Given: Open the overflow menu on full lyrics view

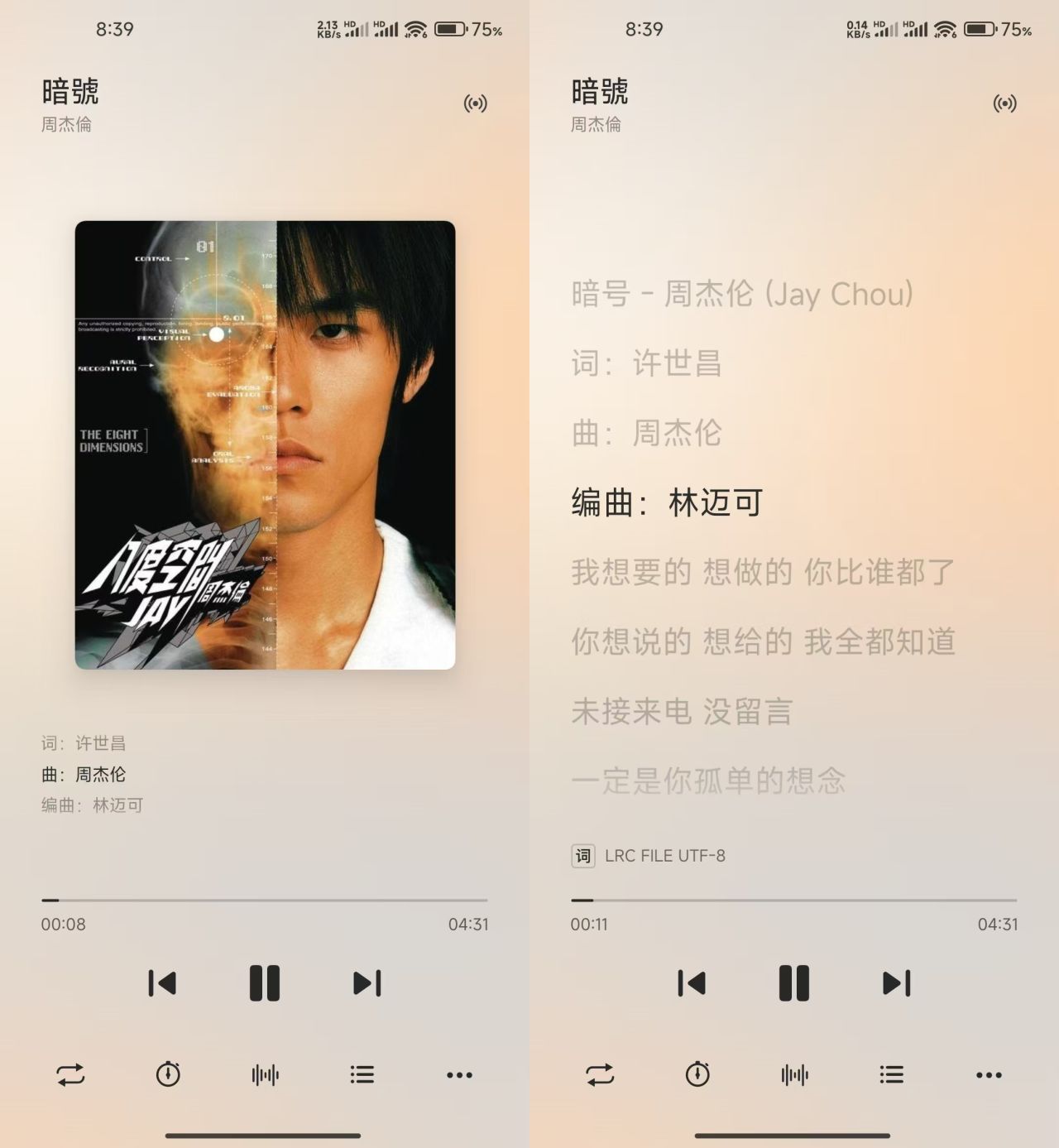Looking at the screenshot, I should click(989, 1074).
